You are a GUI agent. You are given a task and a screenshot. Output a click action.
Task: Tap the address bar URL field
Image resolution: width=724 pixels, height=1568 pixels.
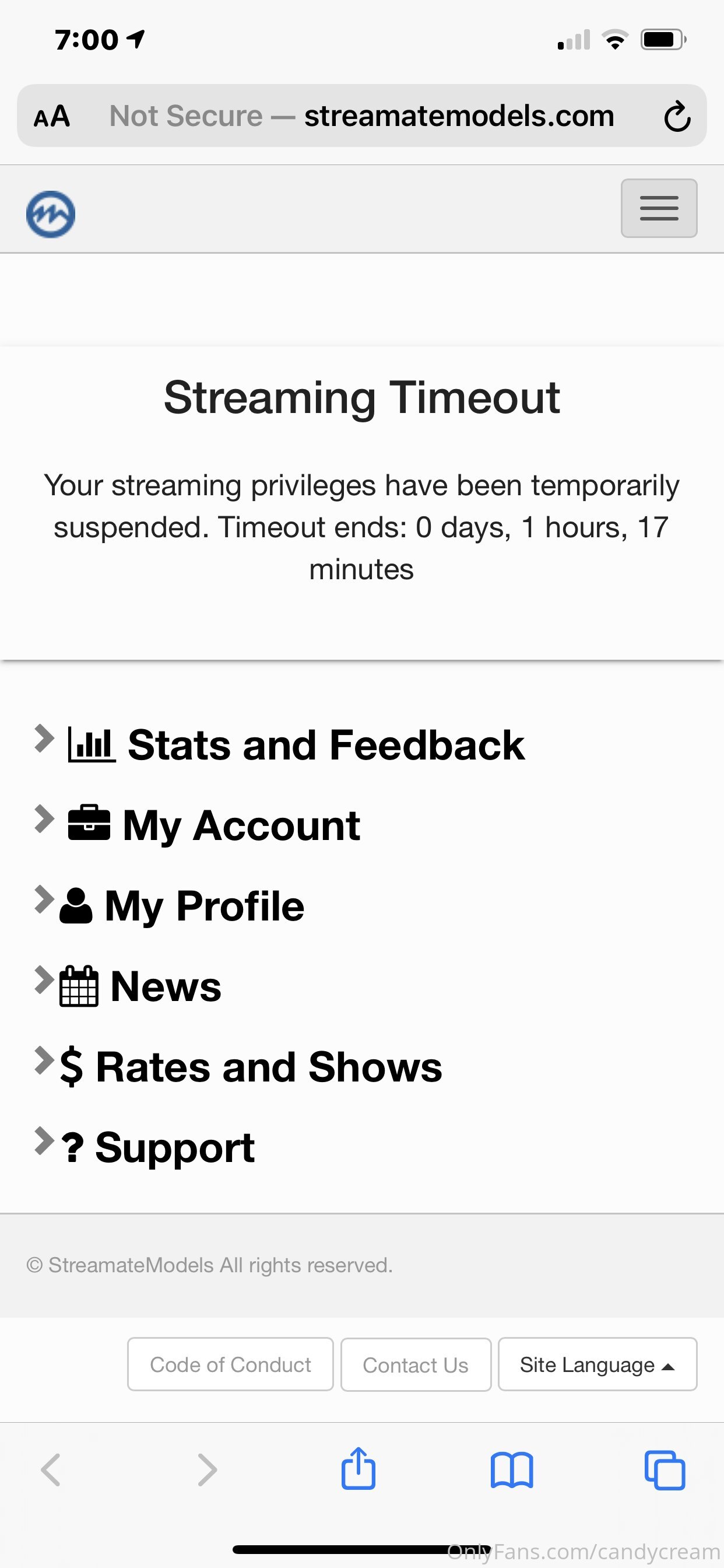click(361, 116)
